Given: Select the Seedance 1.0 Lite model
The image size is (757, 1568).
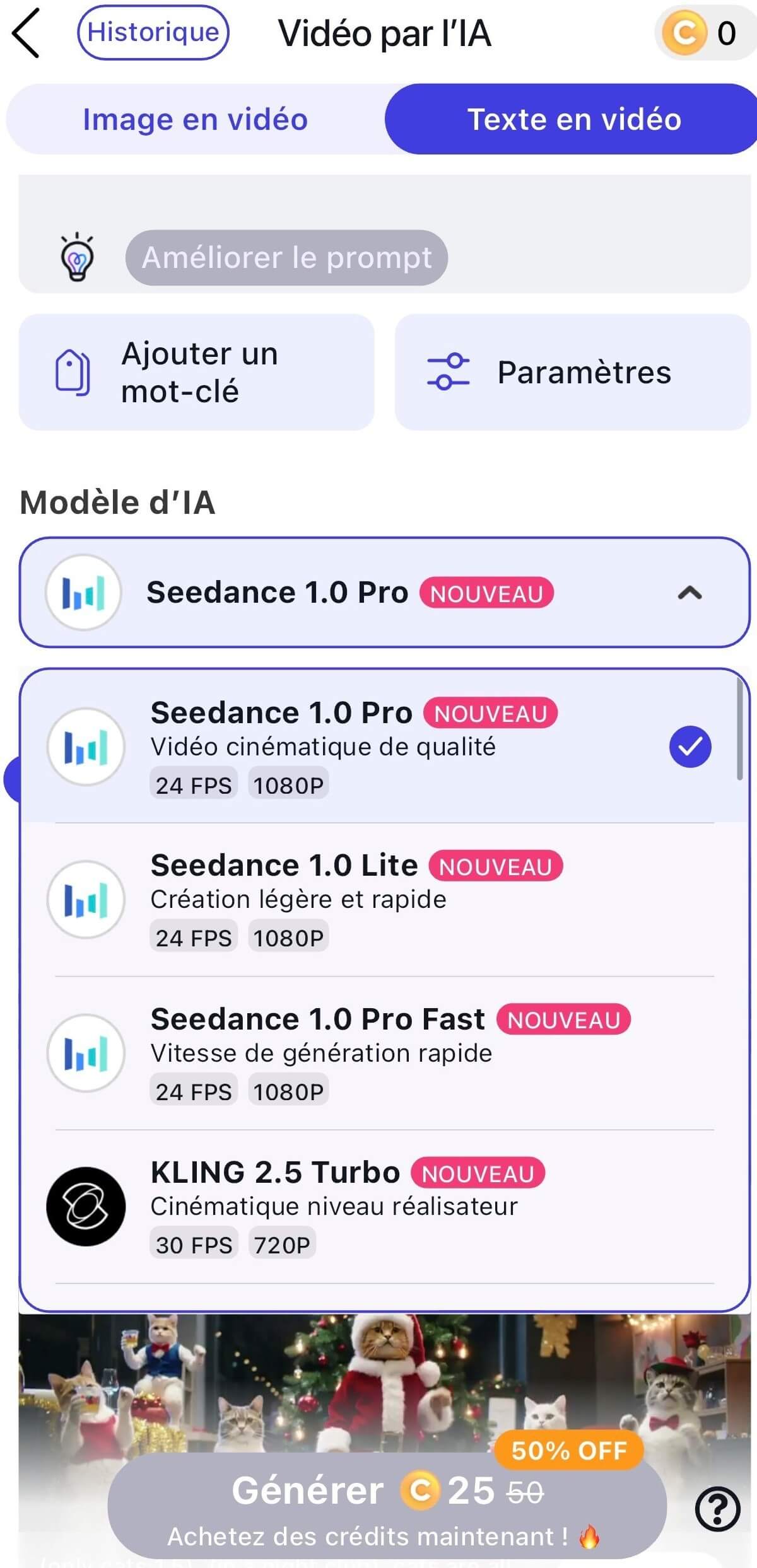Looking at the screenshot, I should coord(378,898).
